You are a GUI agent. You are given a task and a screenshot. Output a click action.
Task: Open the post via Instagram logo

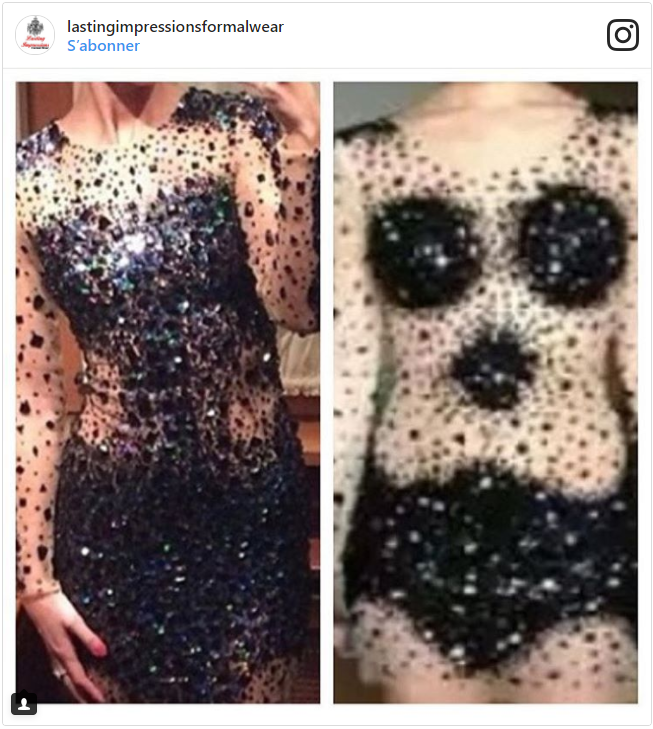click(x=622, y=35)
